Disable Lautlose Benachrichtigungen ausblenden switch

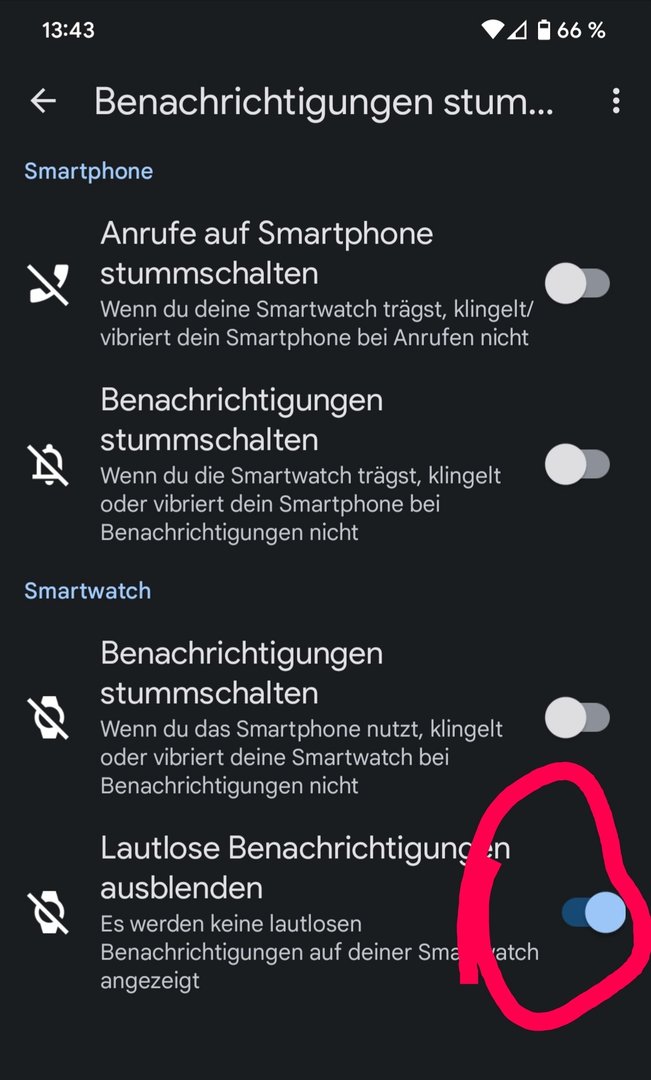[594, 912]
